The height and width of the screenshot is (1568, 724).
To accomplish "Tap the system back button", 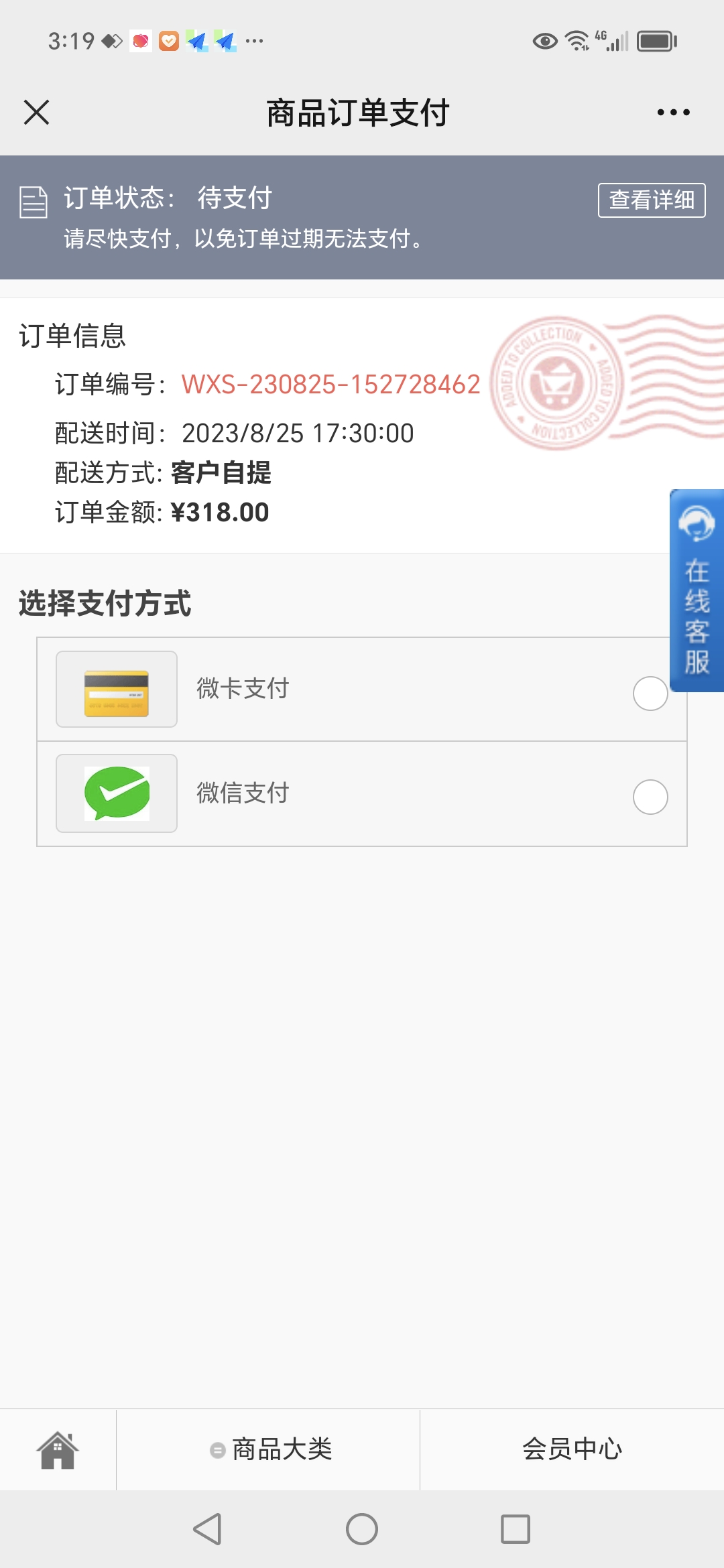I will (x=207, y=1529).
